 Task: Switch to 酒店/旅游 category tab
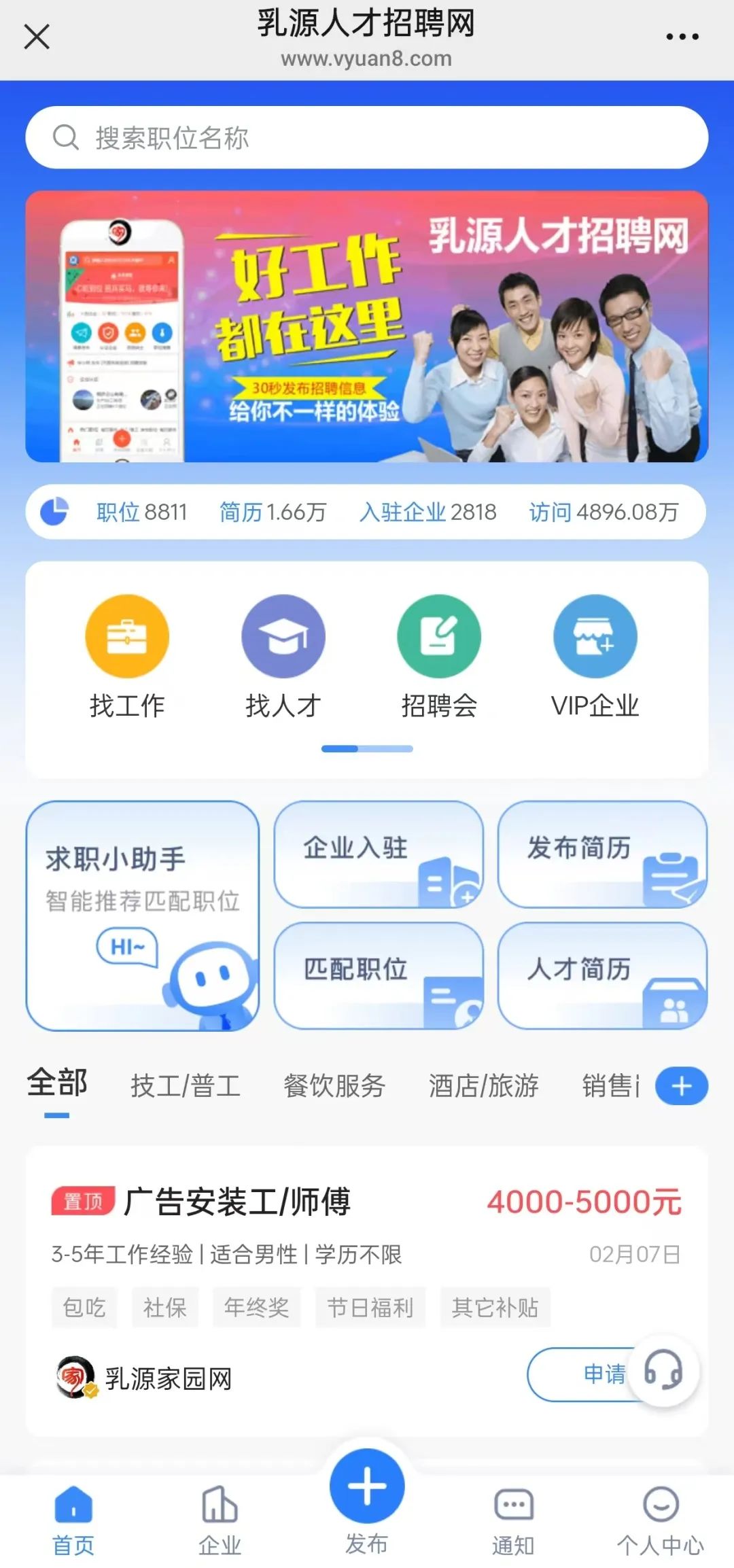click(483, 1085)
